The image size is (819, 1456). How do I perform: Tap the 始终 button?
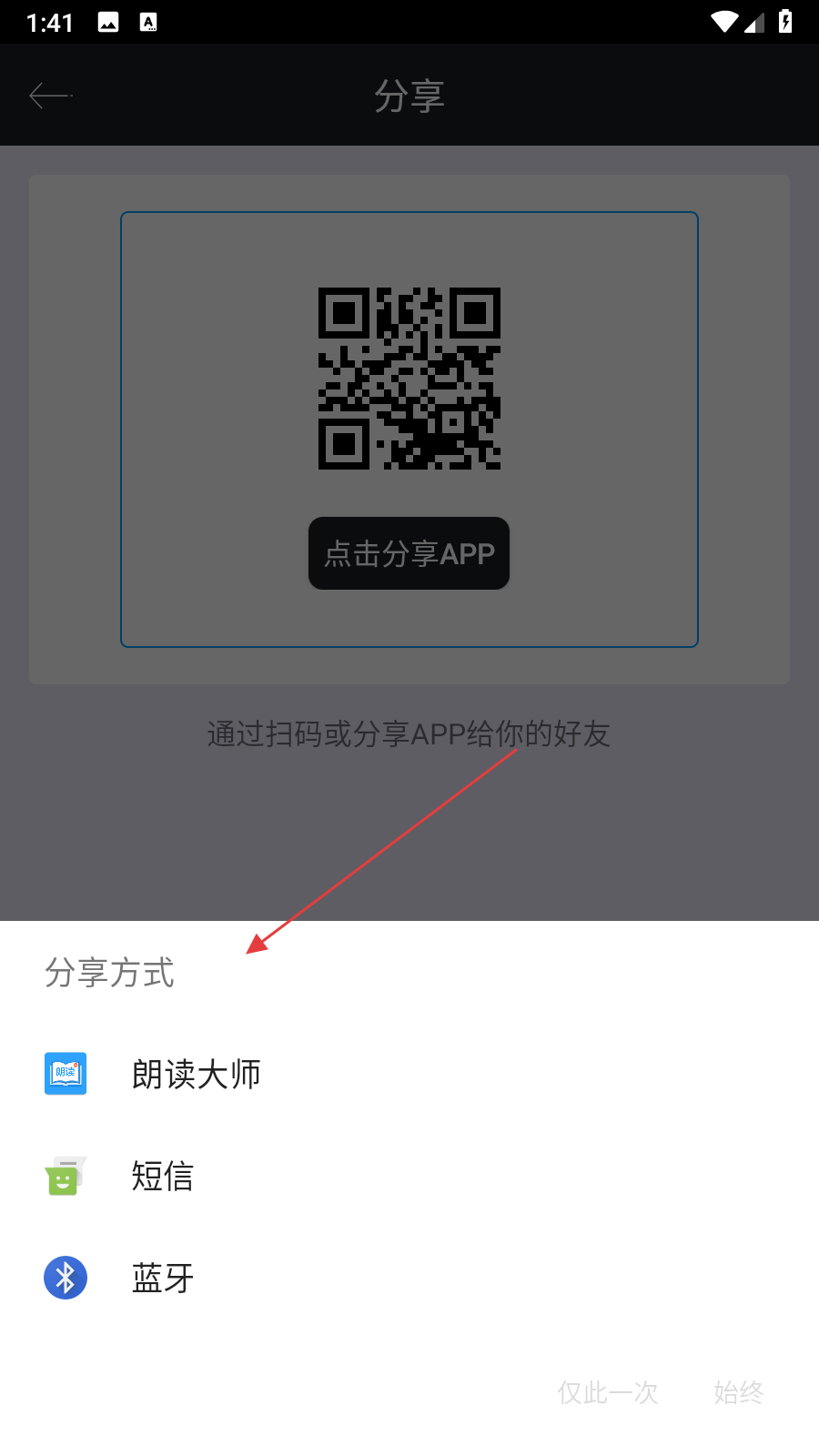tap(738, 1392)
